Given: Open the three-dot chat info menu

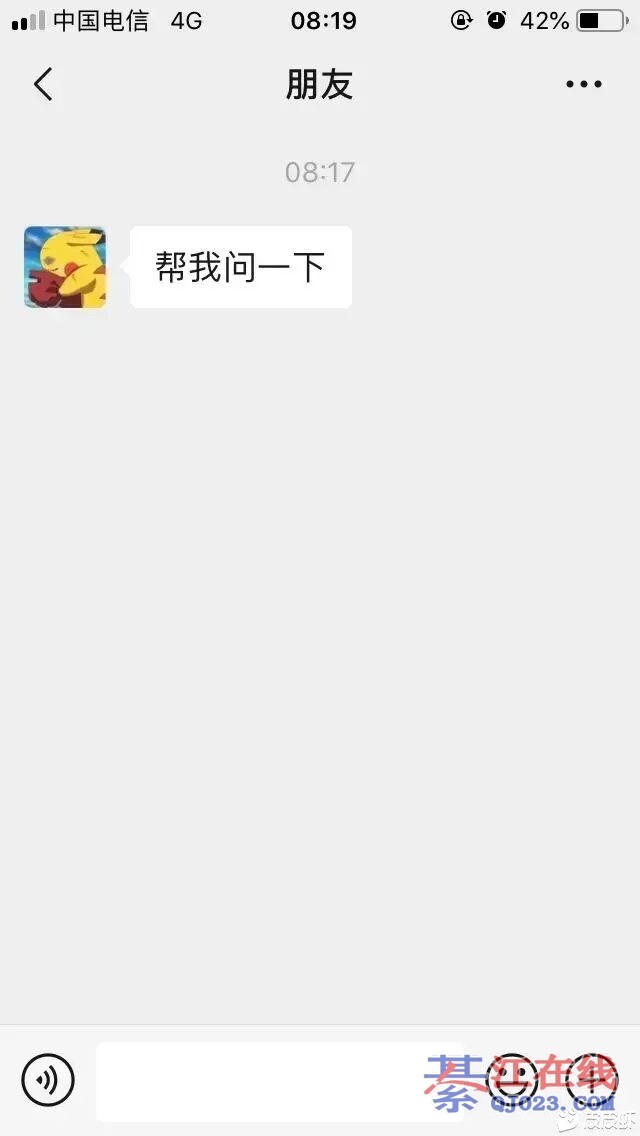Looking at the screenshot, I should click(583, 85).
